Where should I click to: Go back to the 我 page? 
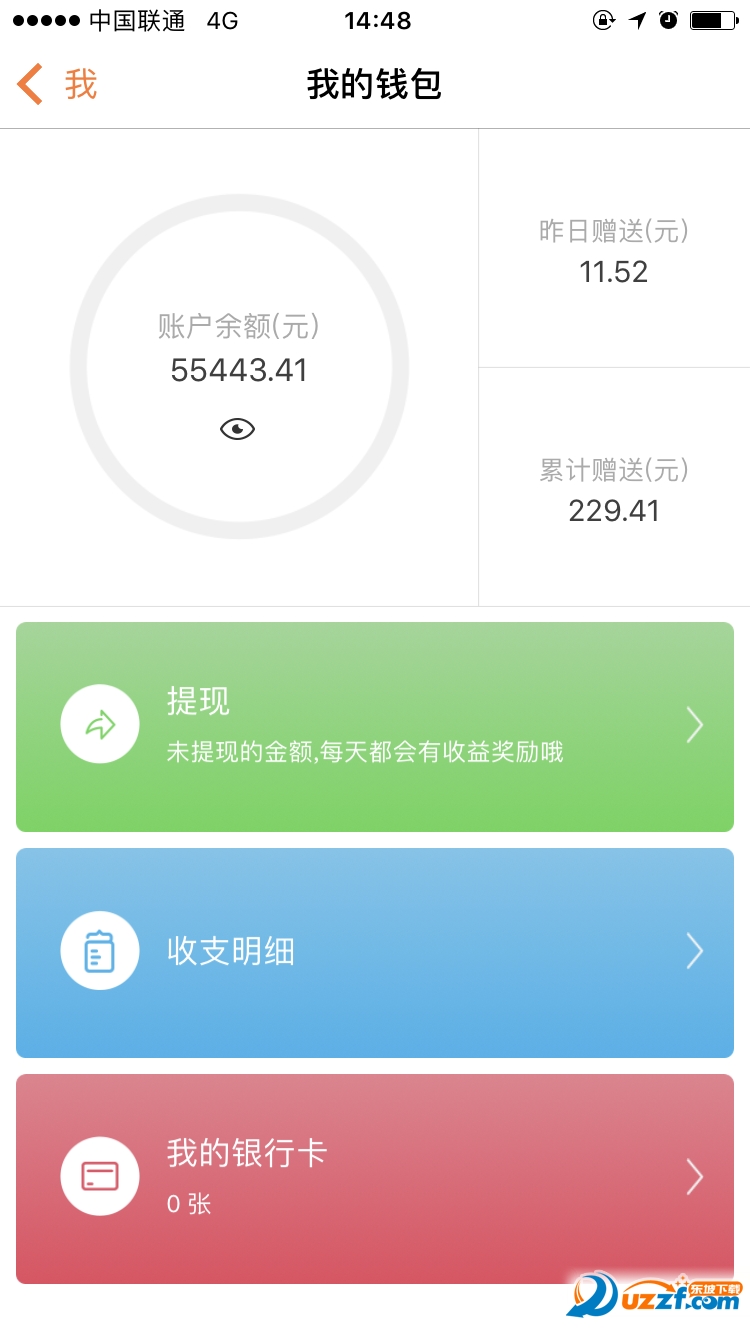(57, 85)
